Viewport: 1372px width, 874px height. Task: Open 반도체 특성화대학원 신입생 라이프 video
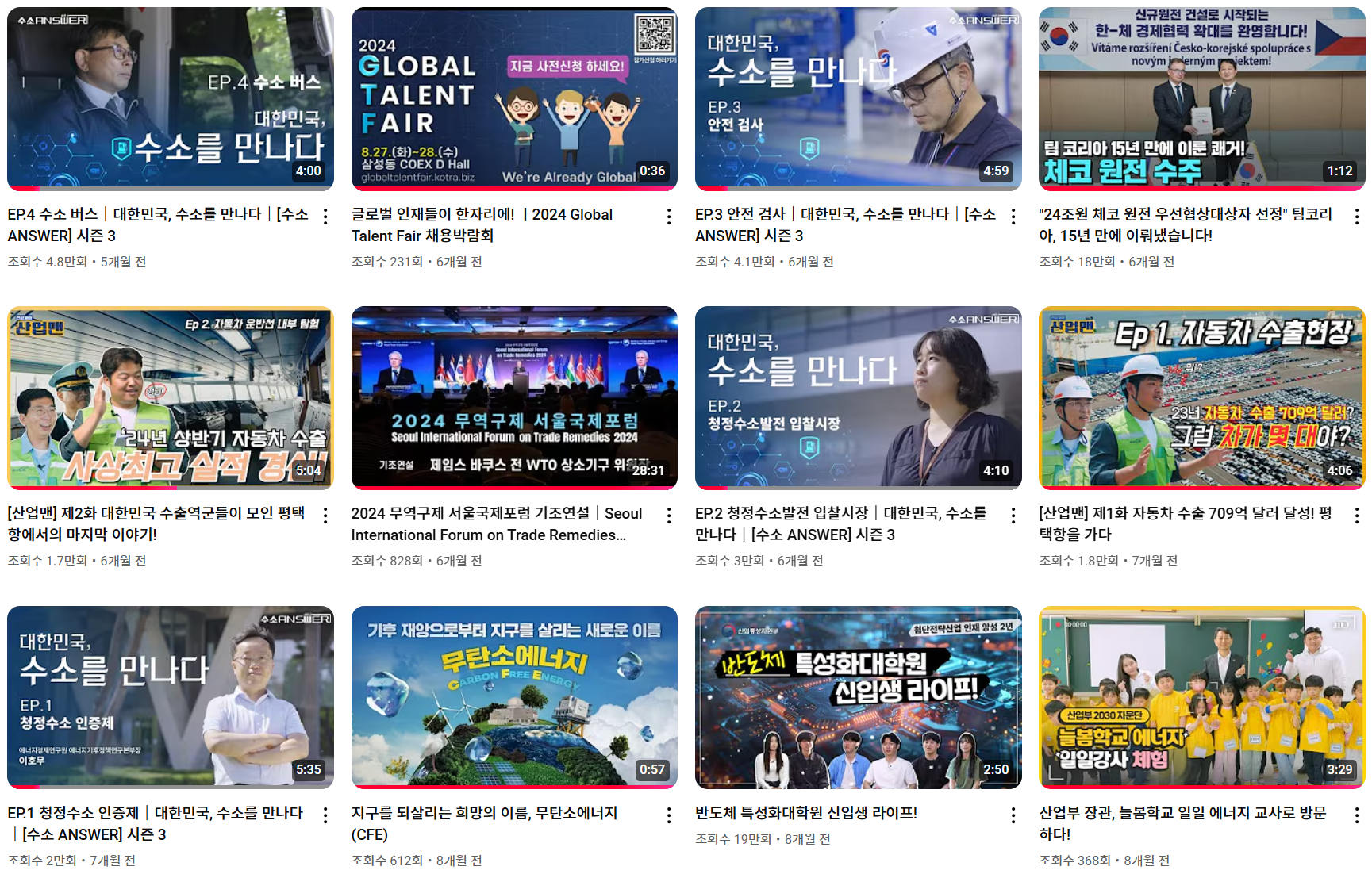(858, 698)
